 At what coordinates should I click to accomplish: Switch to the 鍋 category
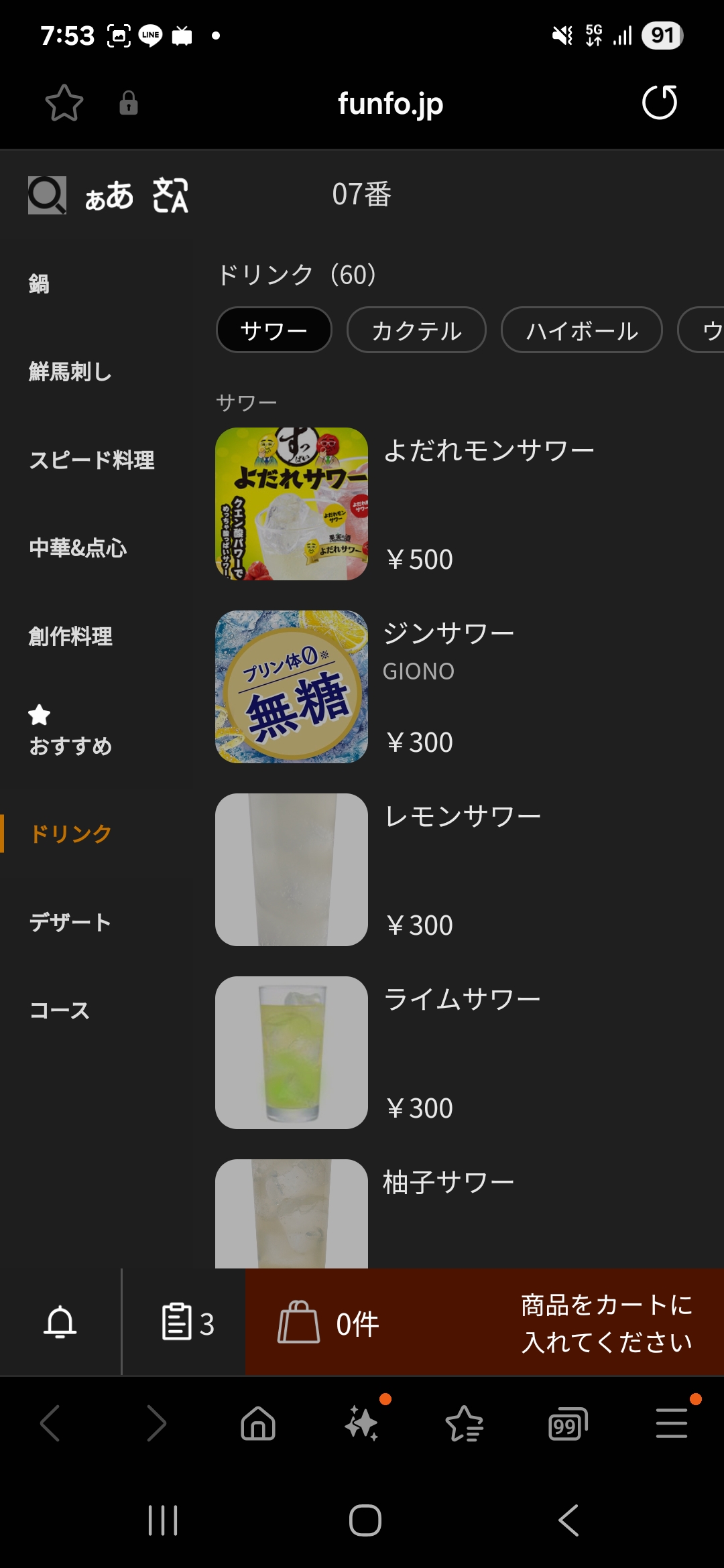39,284
